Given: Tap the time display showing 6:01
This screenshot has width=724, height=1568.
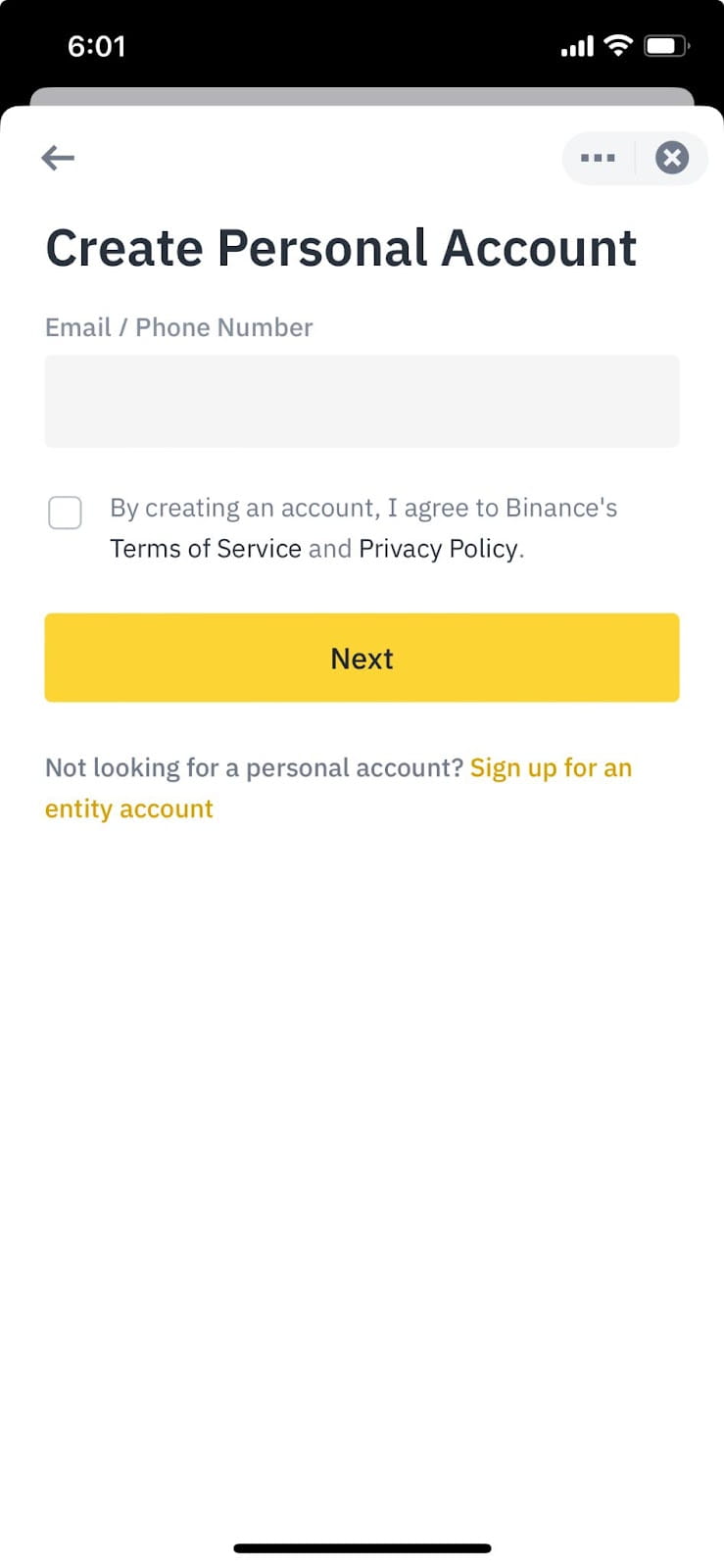Looking at the screenshot, I should coord(98,45).
